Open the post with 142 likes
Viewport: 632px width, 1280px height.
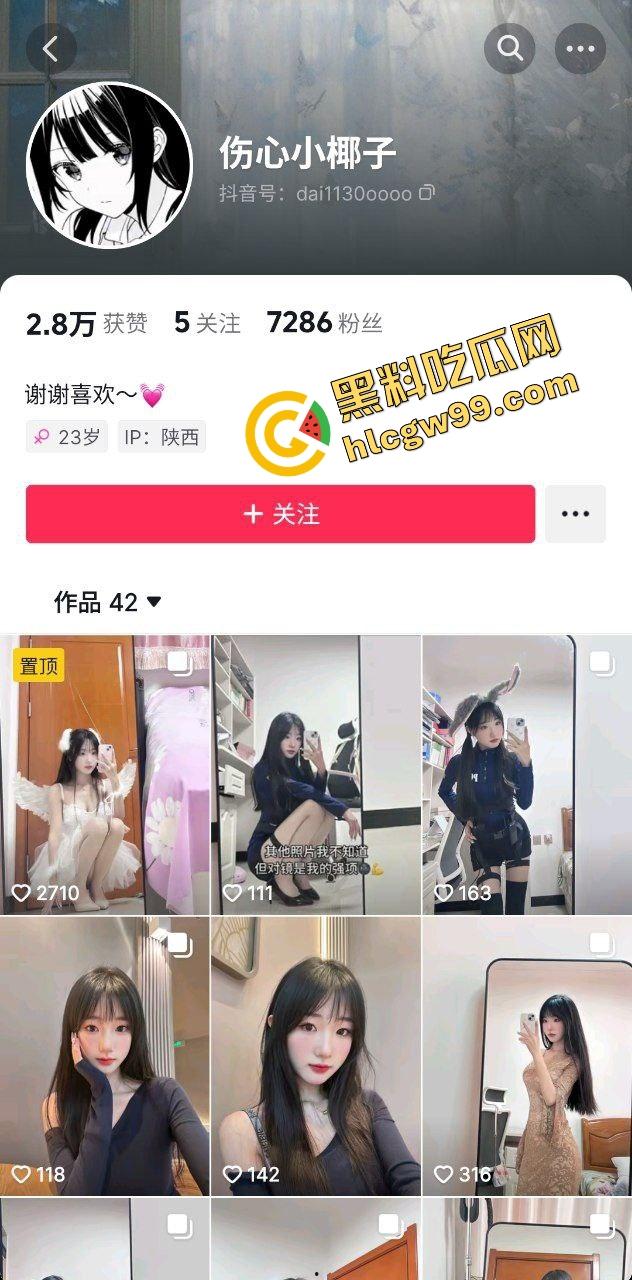coord(316,1056)
